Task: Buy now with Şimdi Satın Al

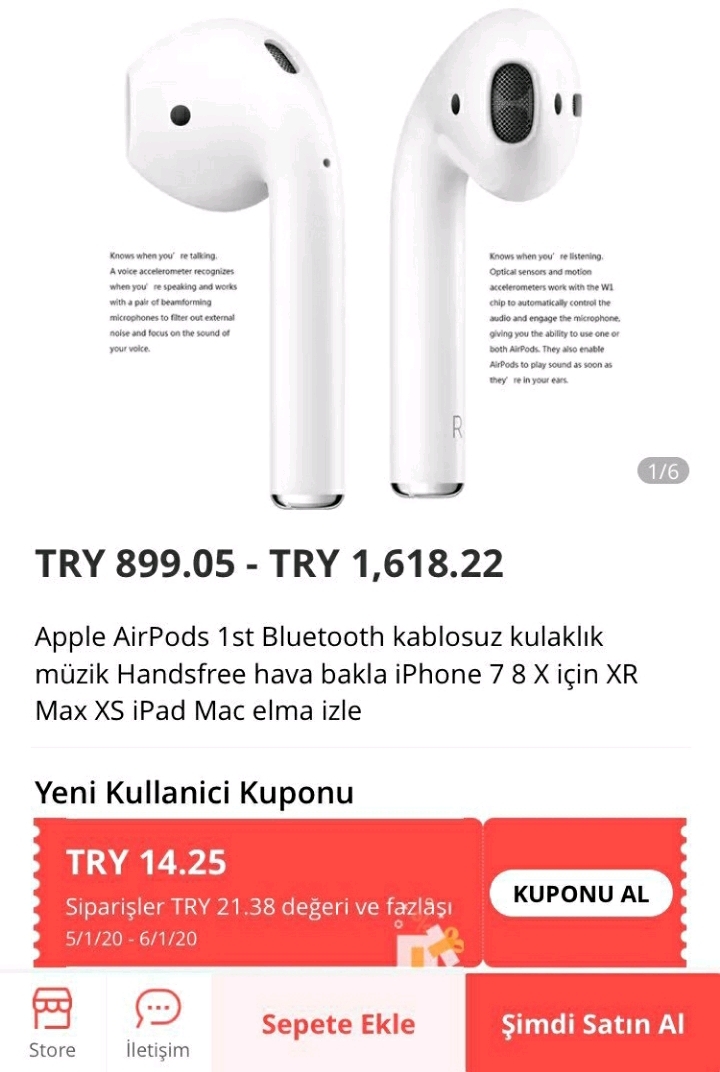Action: tap(593, 1023)
